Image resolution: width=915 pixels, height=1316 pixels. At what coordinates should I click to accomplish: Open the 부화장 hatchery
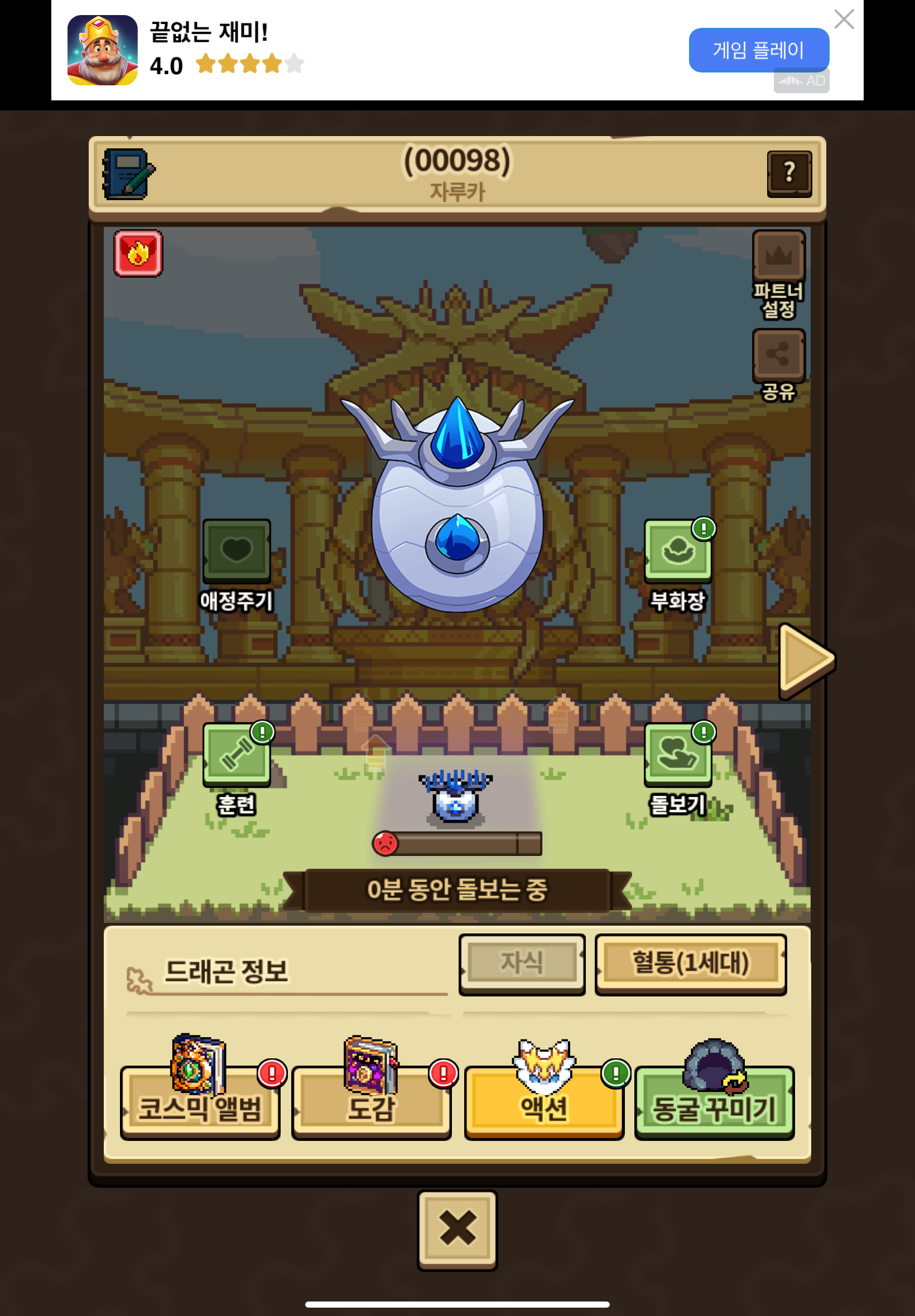click(678, 550)
